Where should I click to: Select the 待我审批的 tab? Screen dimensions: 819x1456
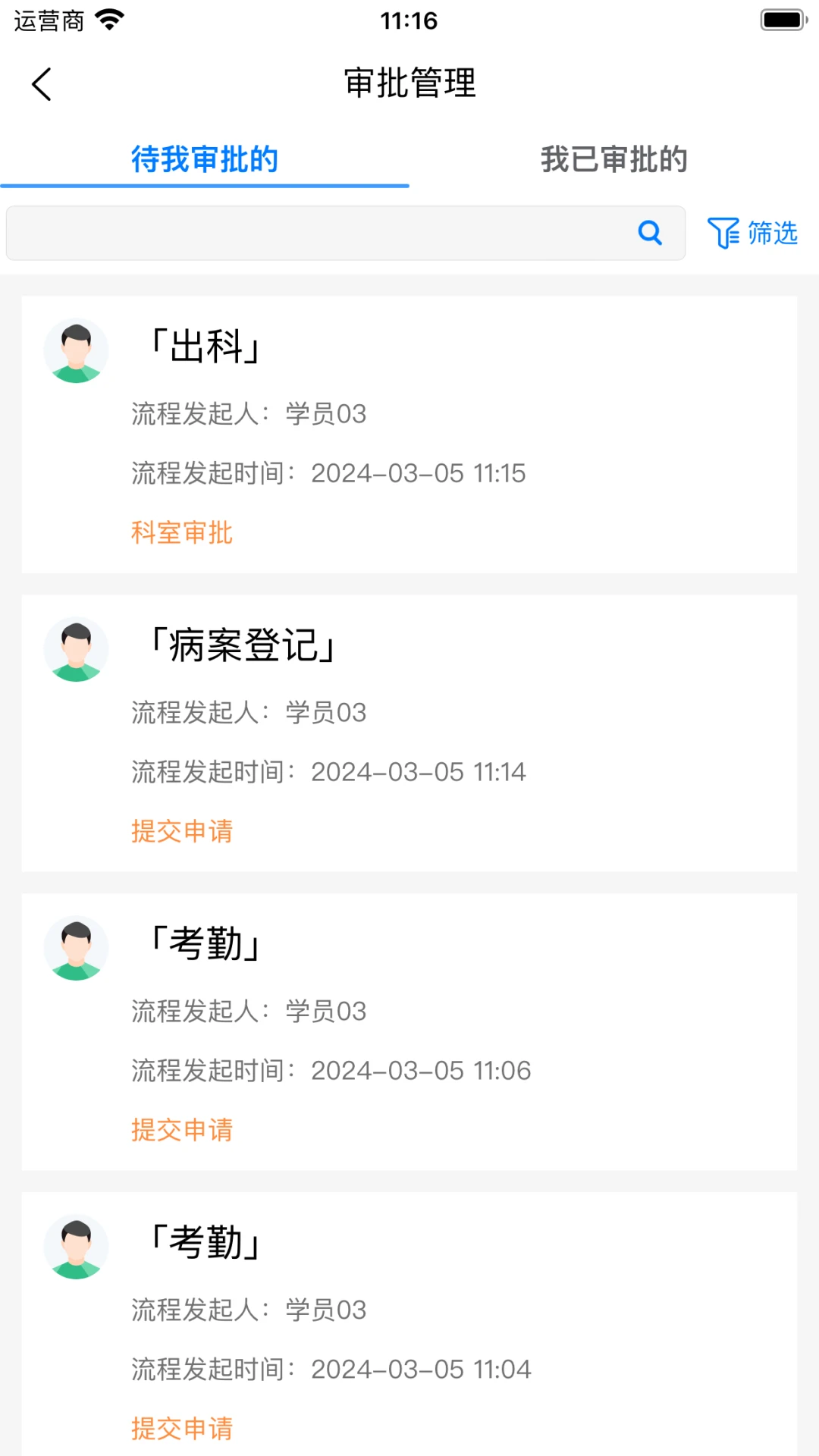pos(204,160)
